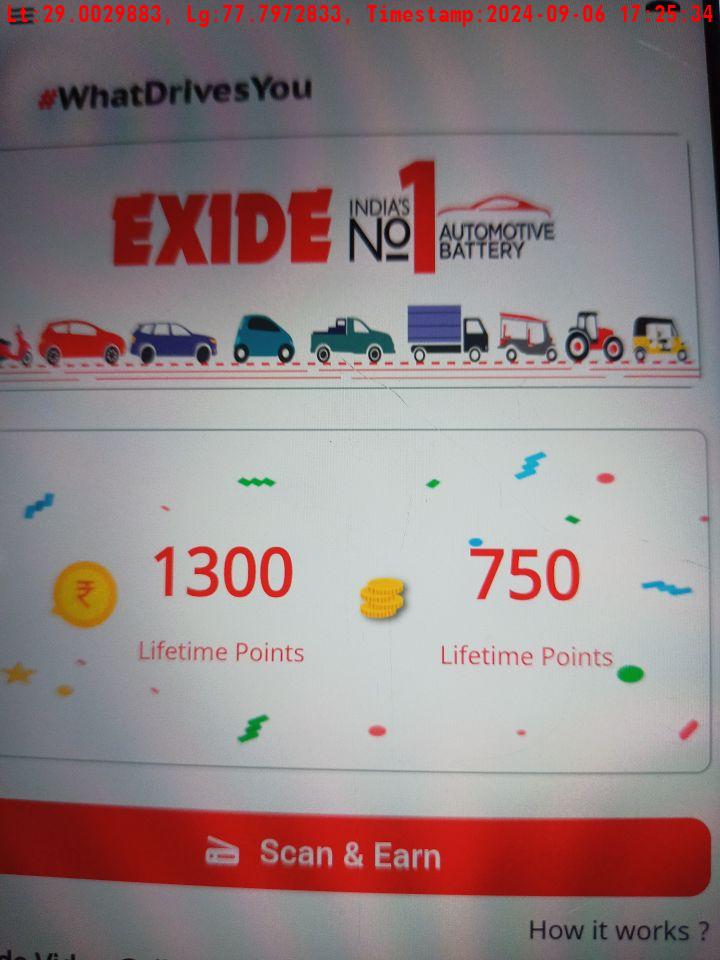This screenshot has width=720, height=960.
Task: Tap the Scan & Earn button
Action: (350, 855)
